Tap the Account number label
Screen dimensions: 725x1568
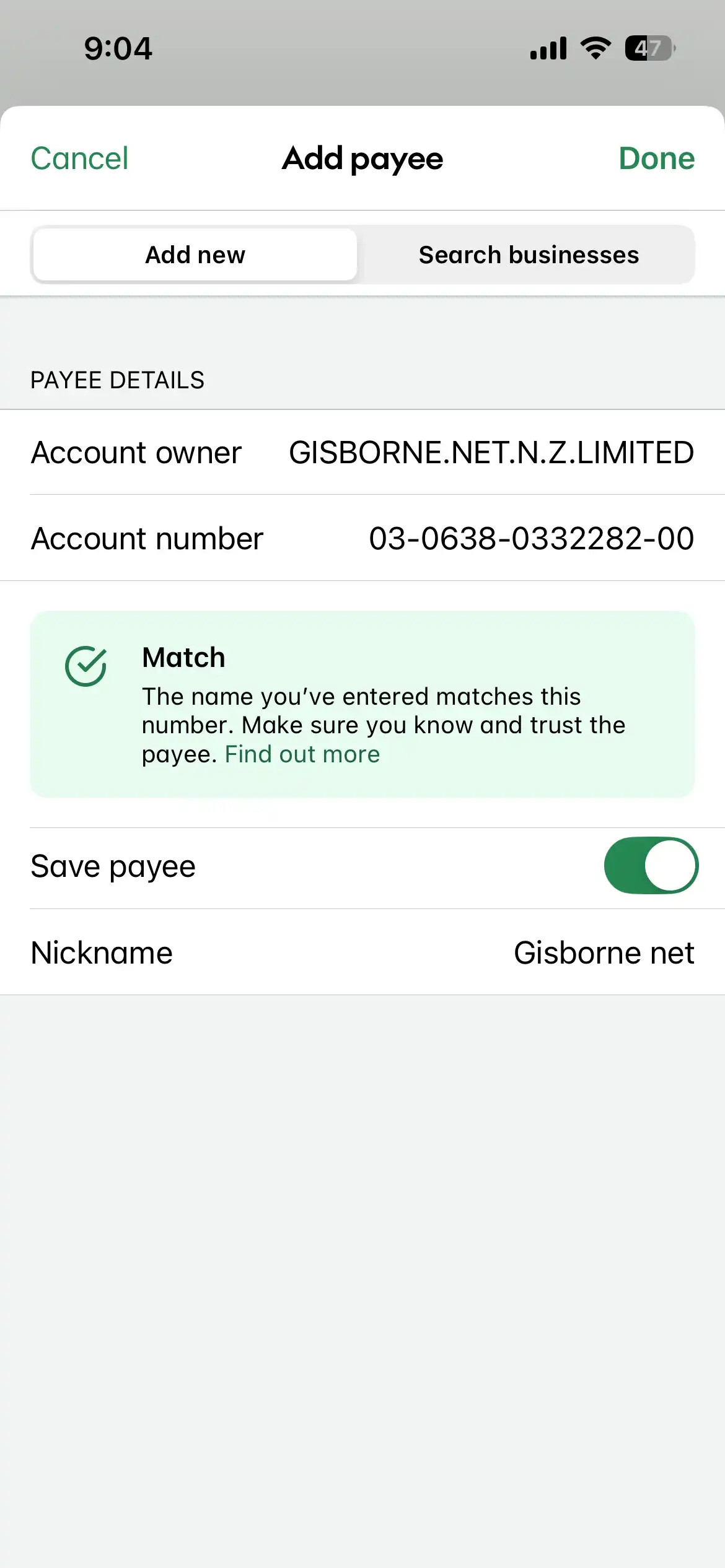pos(147,538)
